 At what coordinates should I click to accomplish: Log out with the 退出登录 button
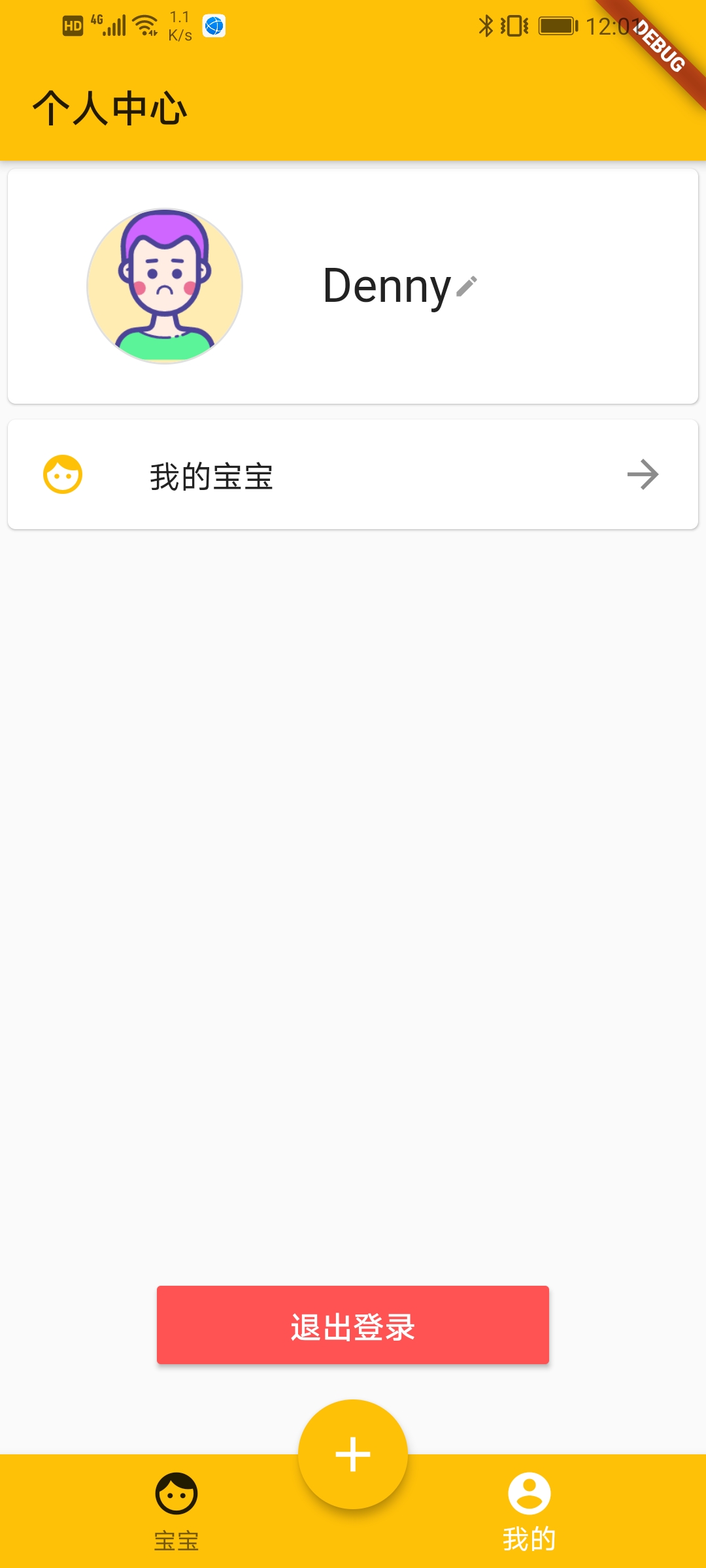353,1325
